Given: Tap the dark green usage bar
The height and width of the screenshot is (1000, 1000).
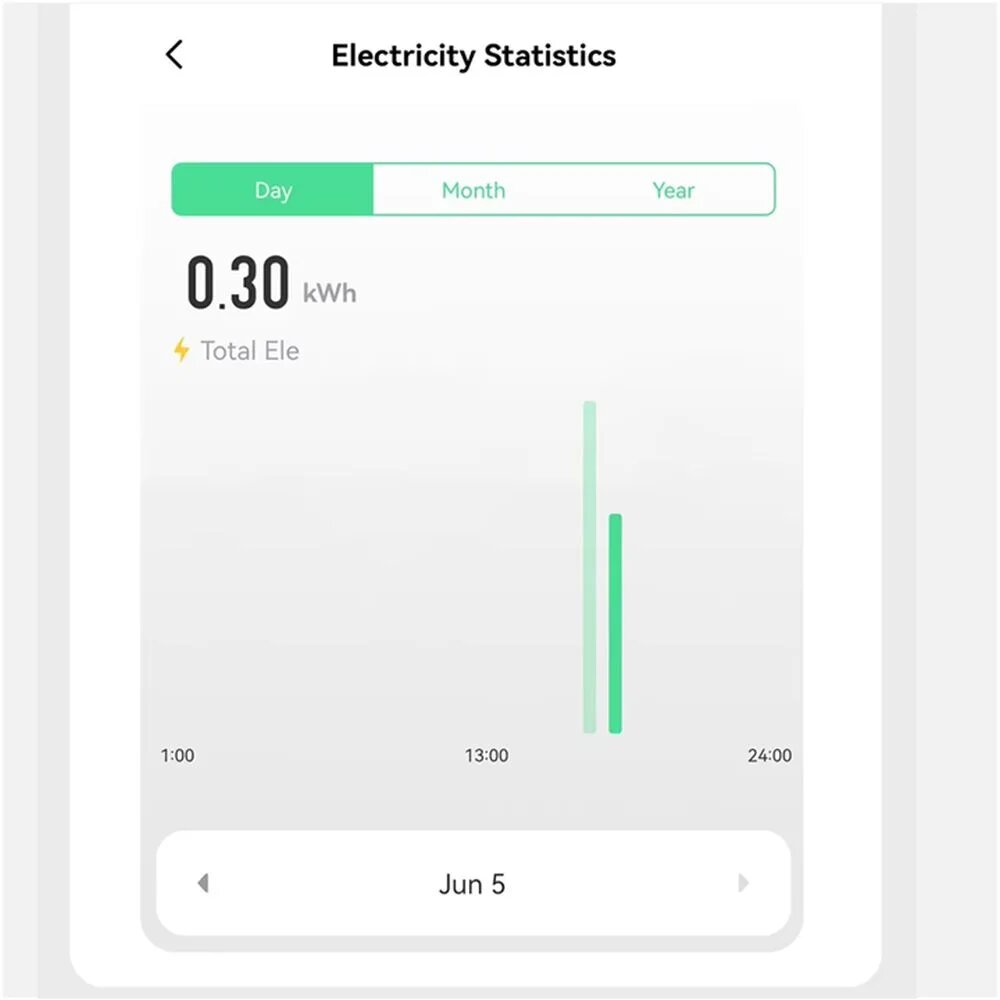Looking at the screenshot, I should click(x=615, y=623).
